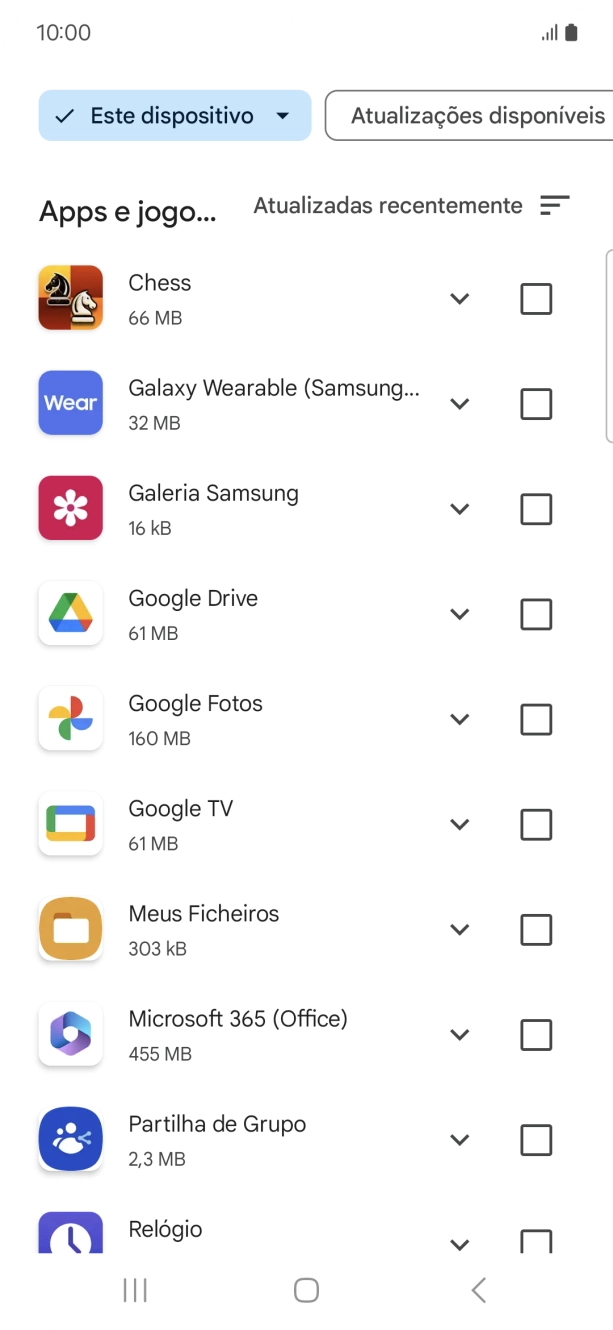Expand the Galaxy Wearable entry
The image size is (613, 1330).
[x=460, y=404]
